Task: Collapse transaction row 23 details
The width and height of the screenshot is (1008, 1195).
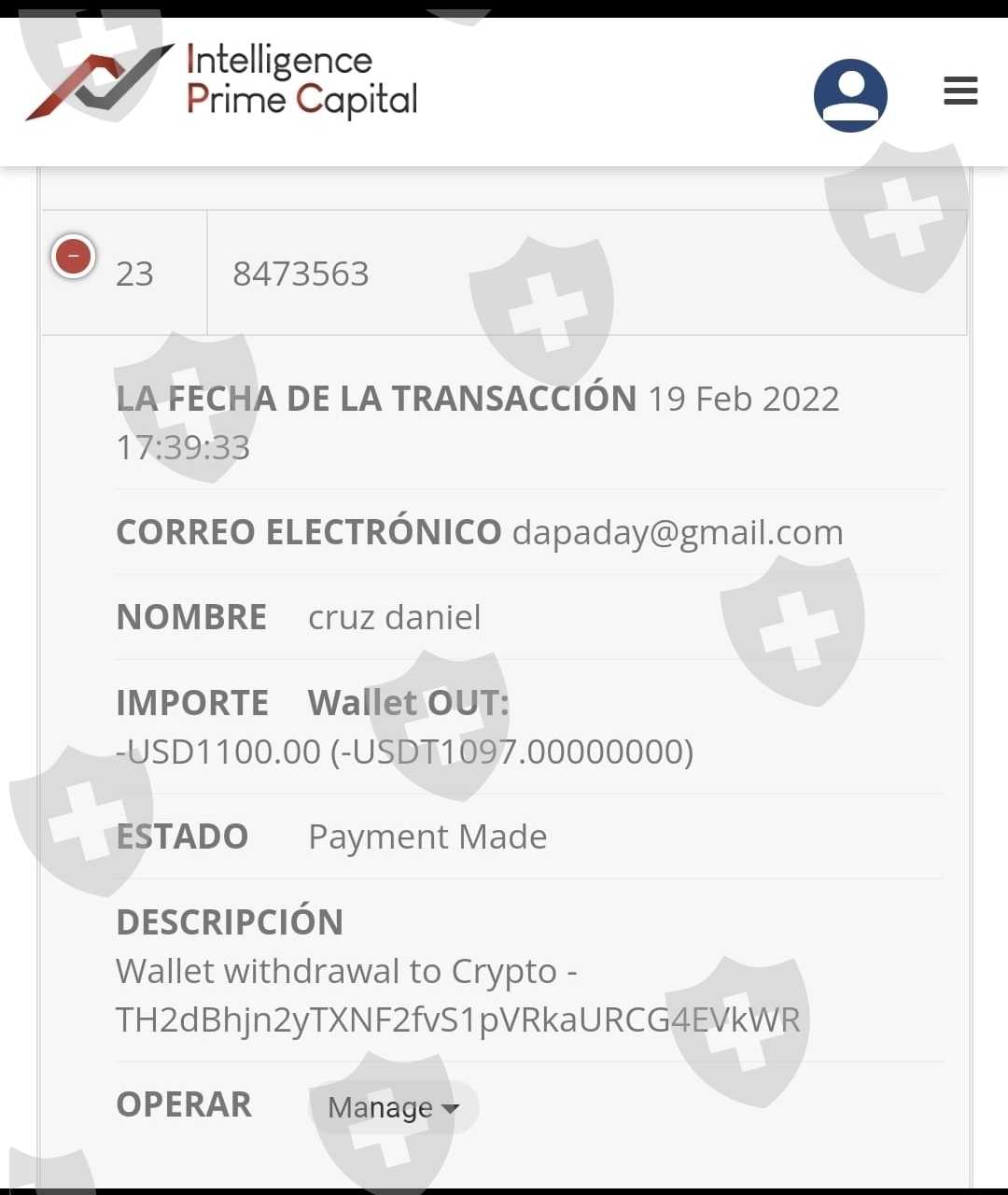Action: (74, 256)
